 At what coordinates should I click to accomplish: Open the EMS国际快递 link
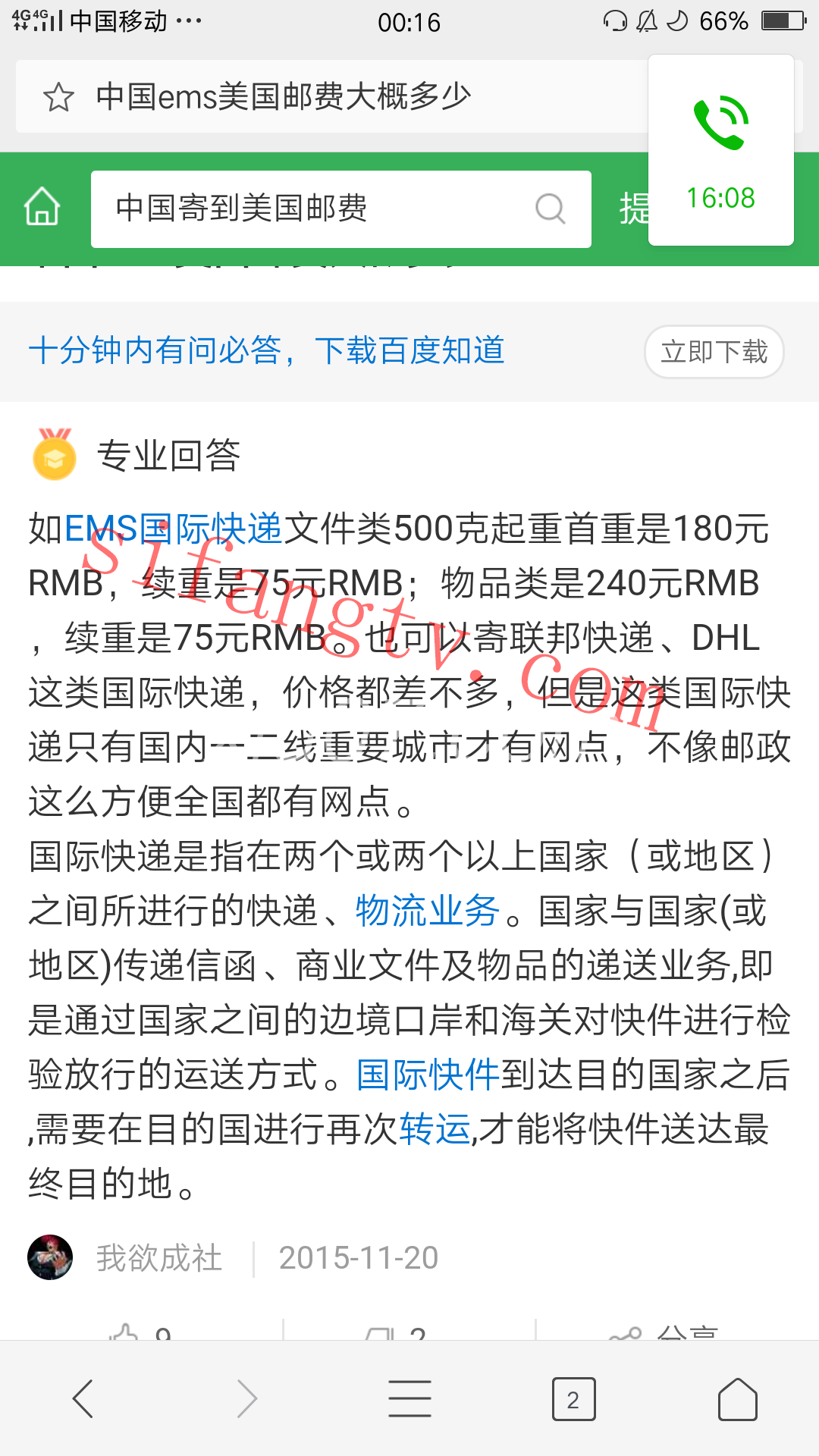(174, 529)
